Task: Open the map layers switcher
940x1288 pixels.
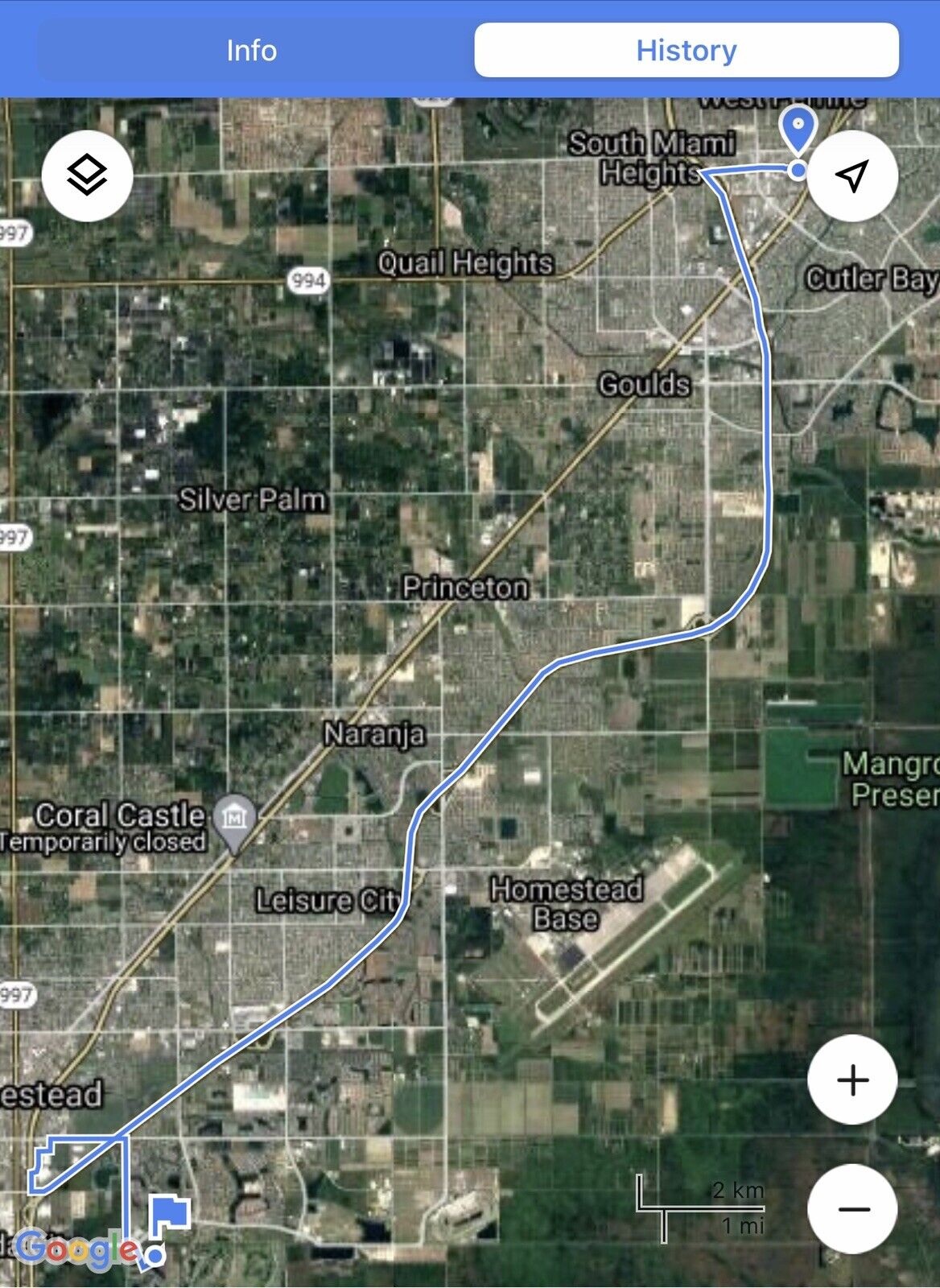Action: pos(85,176)
